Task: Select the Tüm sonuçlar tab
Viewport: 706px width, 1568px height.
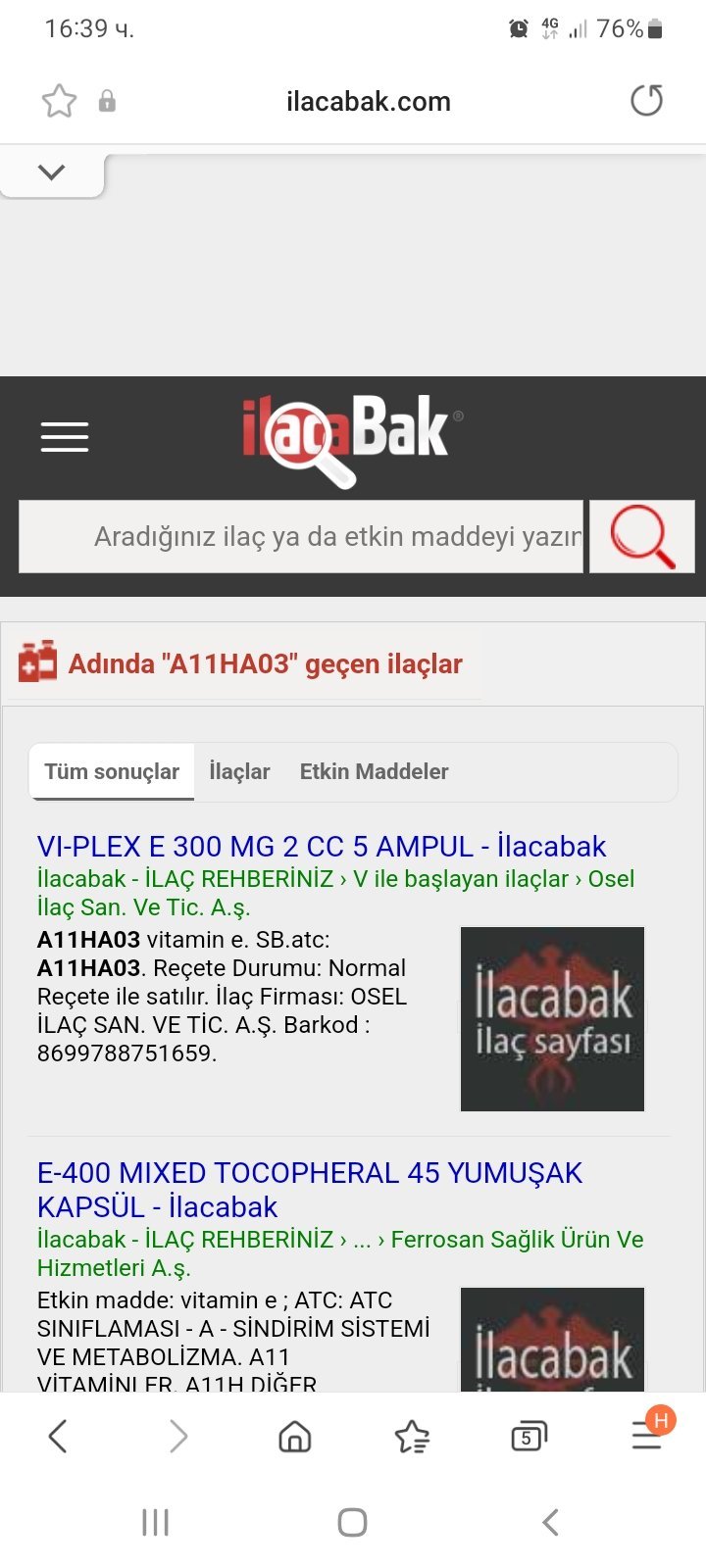Action: pos(112,771)
